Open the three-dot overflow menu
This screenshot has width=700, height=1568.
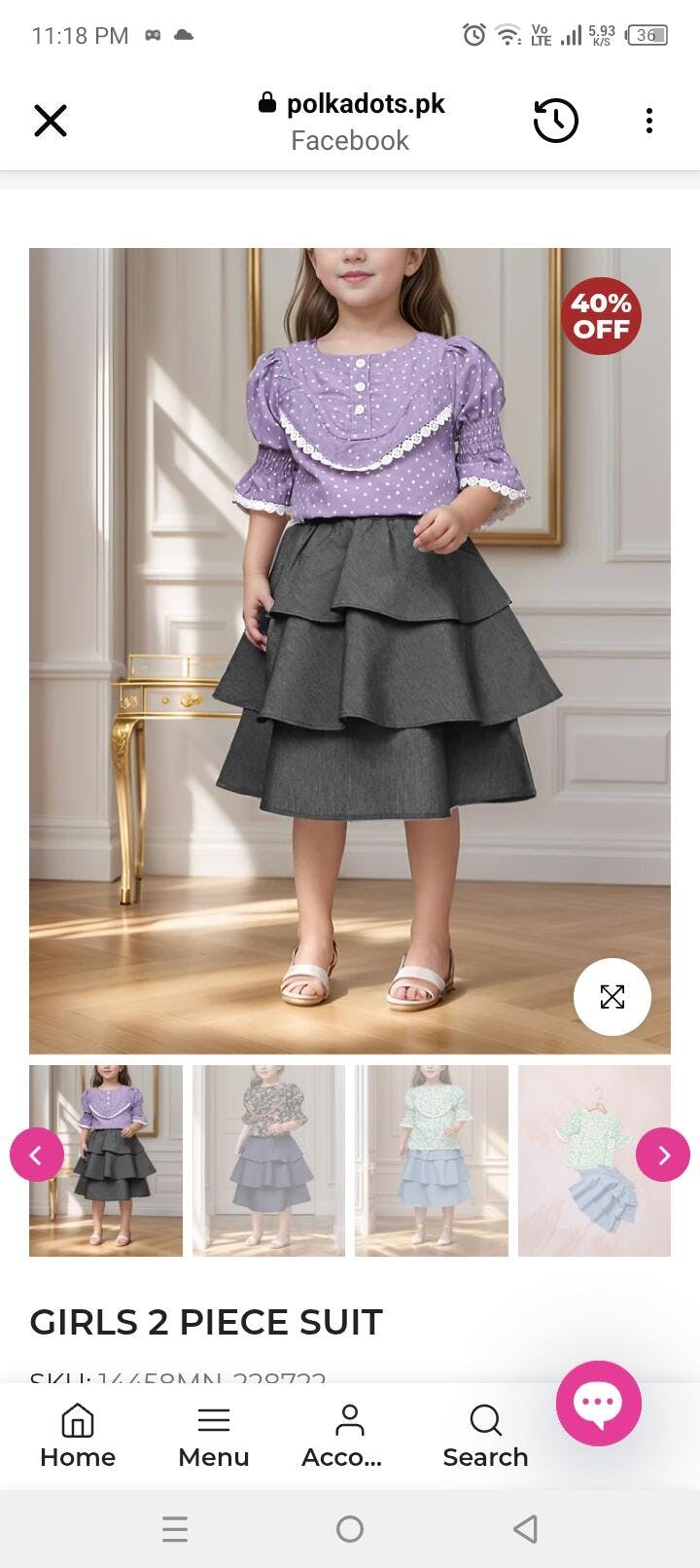pos(648,122)
